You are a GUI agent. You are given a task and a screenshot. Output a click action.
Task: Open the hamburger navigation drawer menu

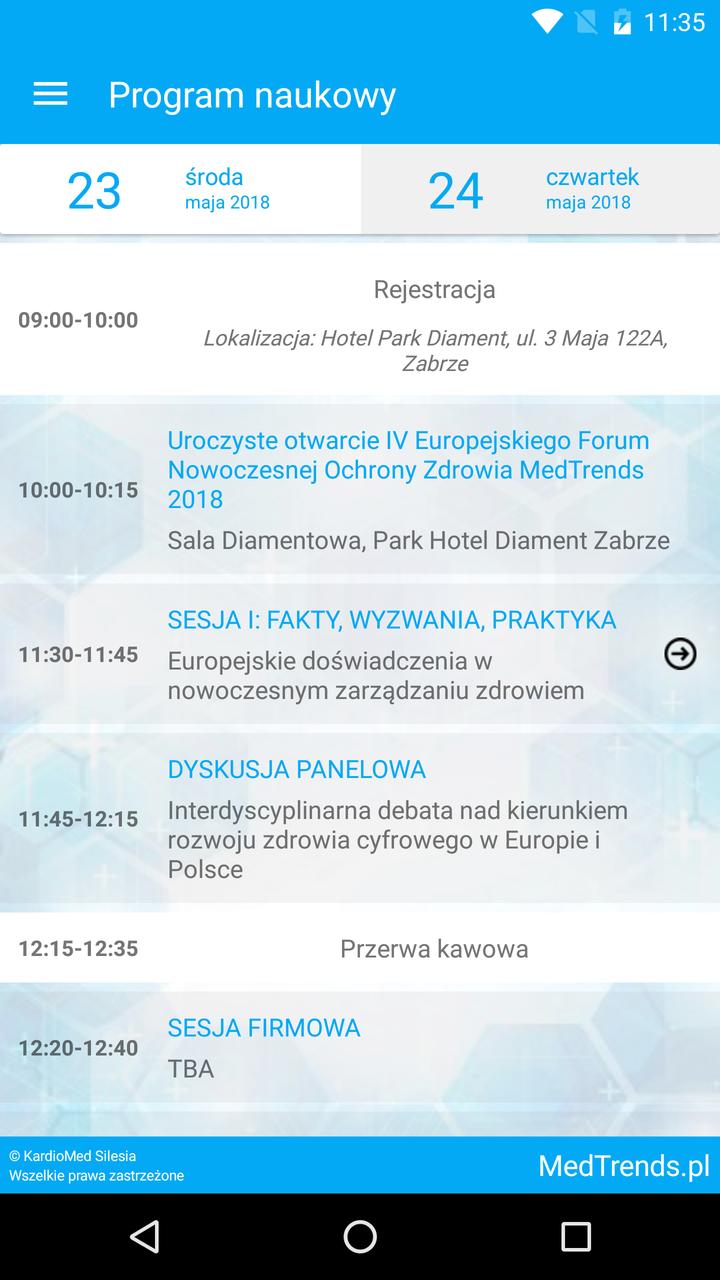pyautogui.click(x=50, y=95)
